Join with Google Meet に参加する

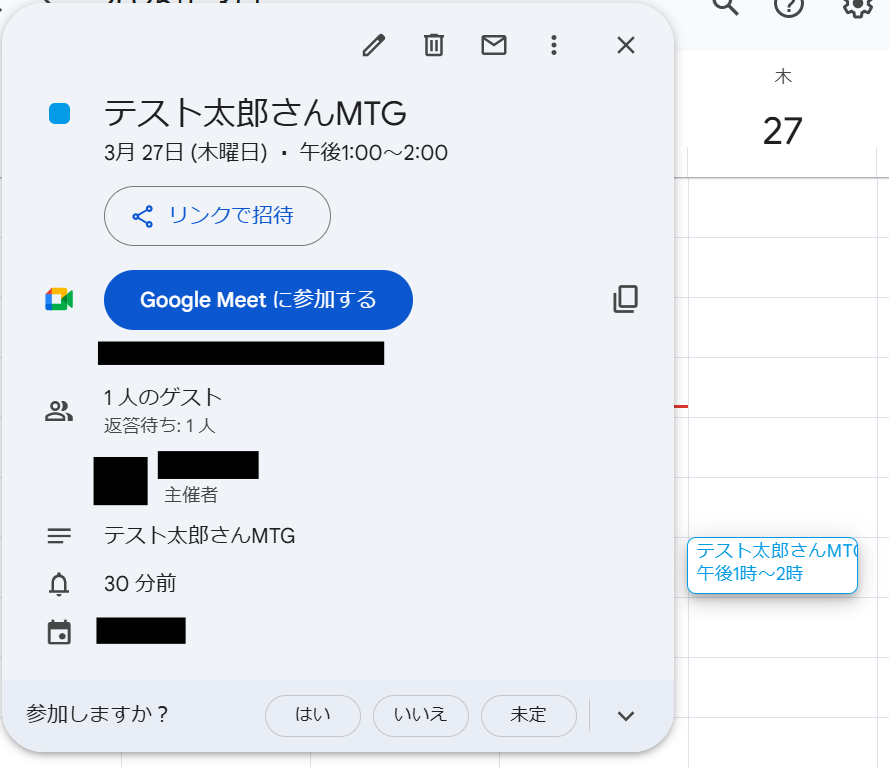(258, 300)
